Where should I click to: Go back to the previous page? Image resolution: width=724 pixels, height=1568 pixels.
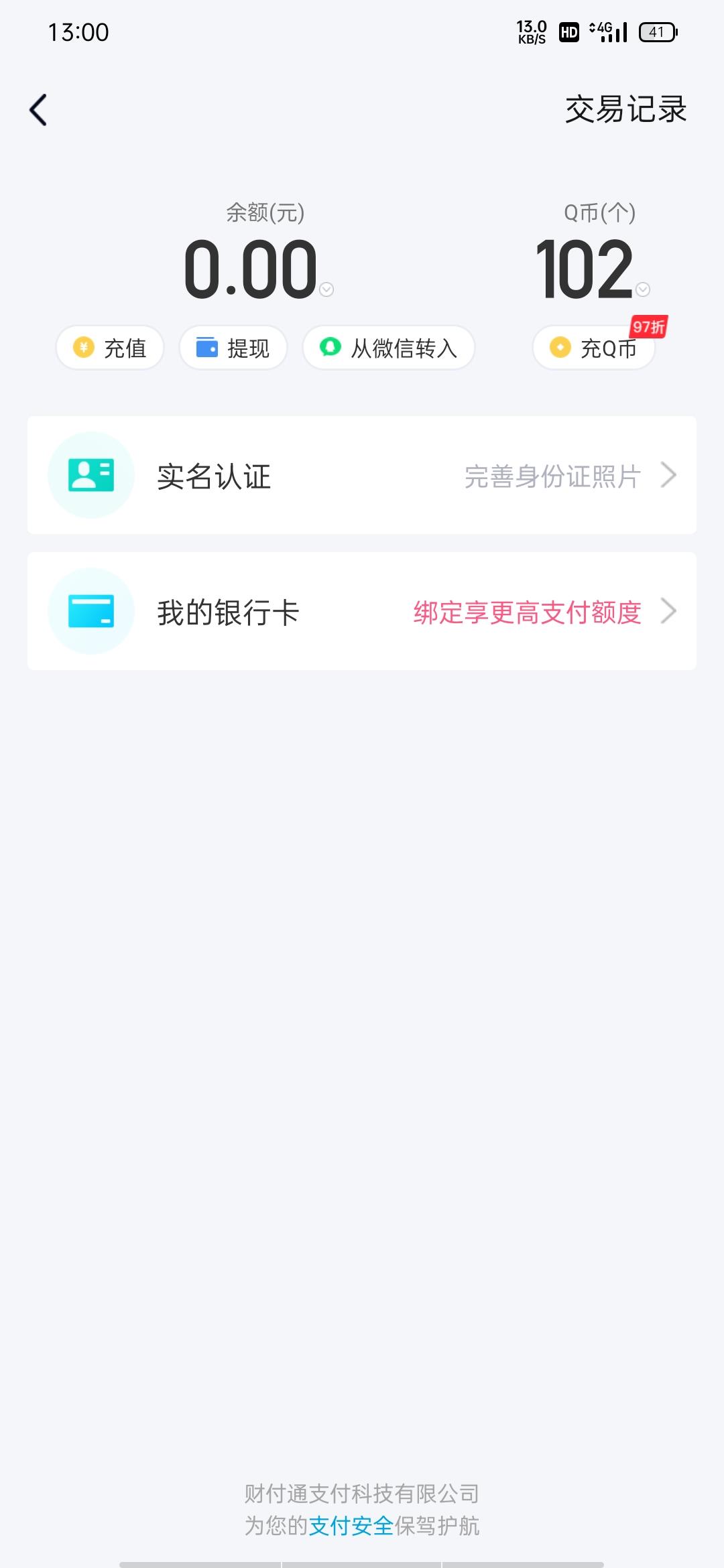(38, 110)
